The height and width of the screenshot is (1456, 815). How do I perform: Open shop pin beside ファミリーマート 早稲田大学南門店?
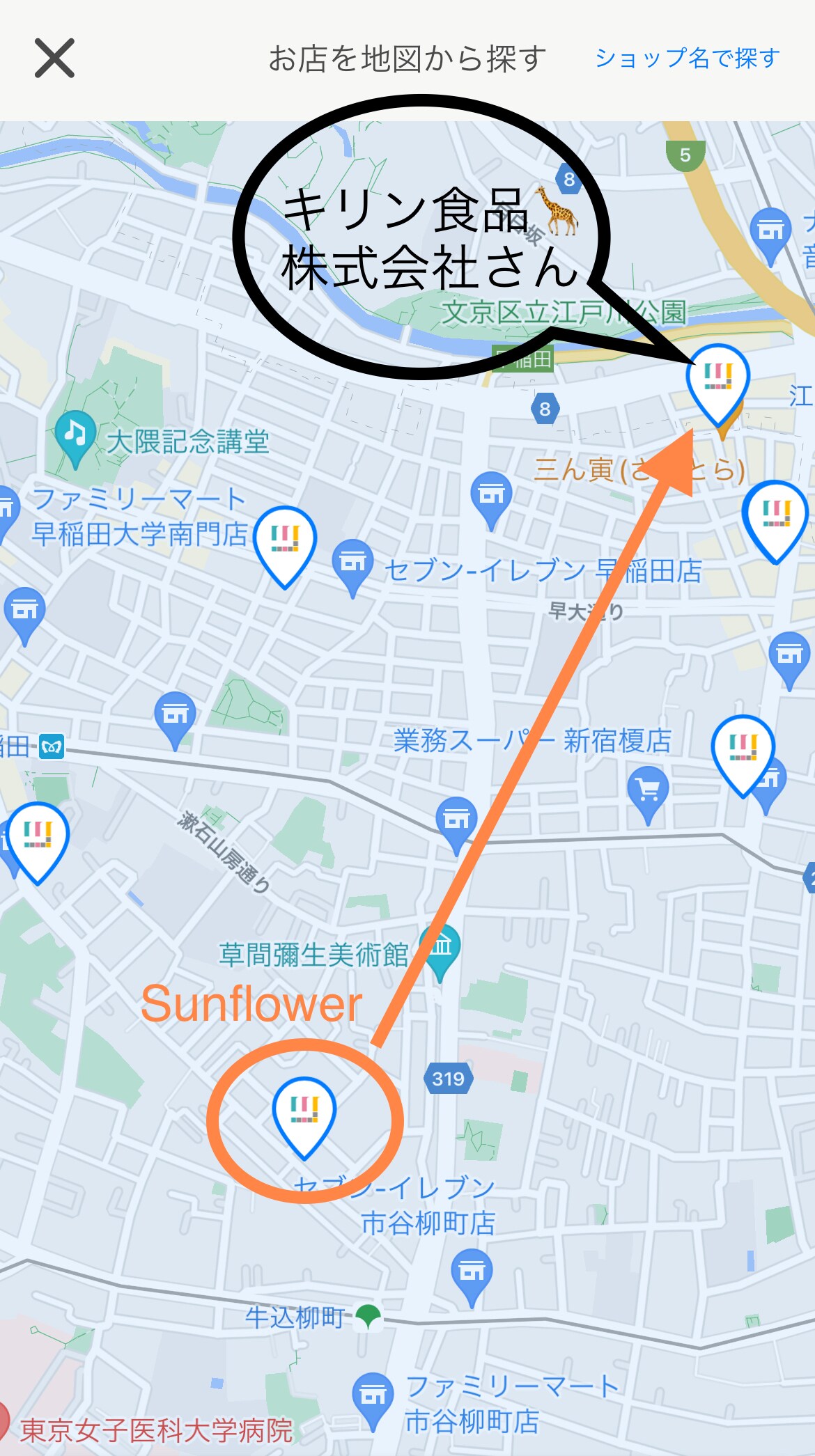coord(284,540)
